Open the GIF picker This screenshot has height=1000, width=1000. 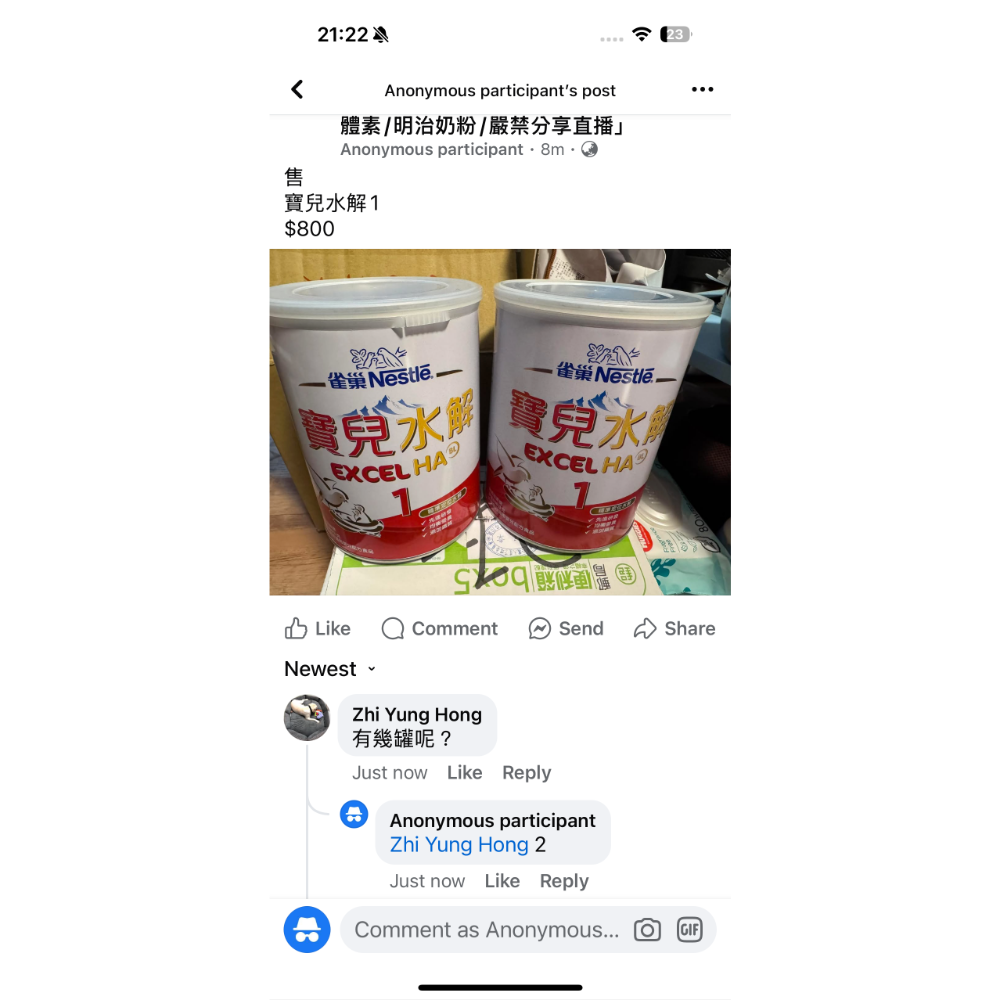click(x=690, y=930)
